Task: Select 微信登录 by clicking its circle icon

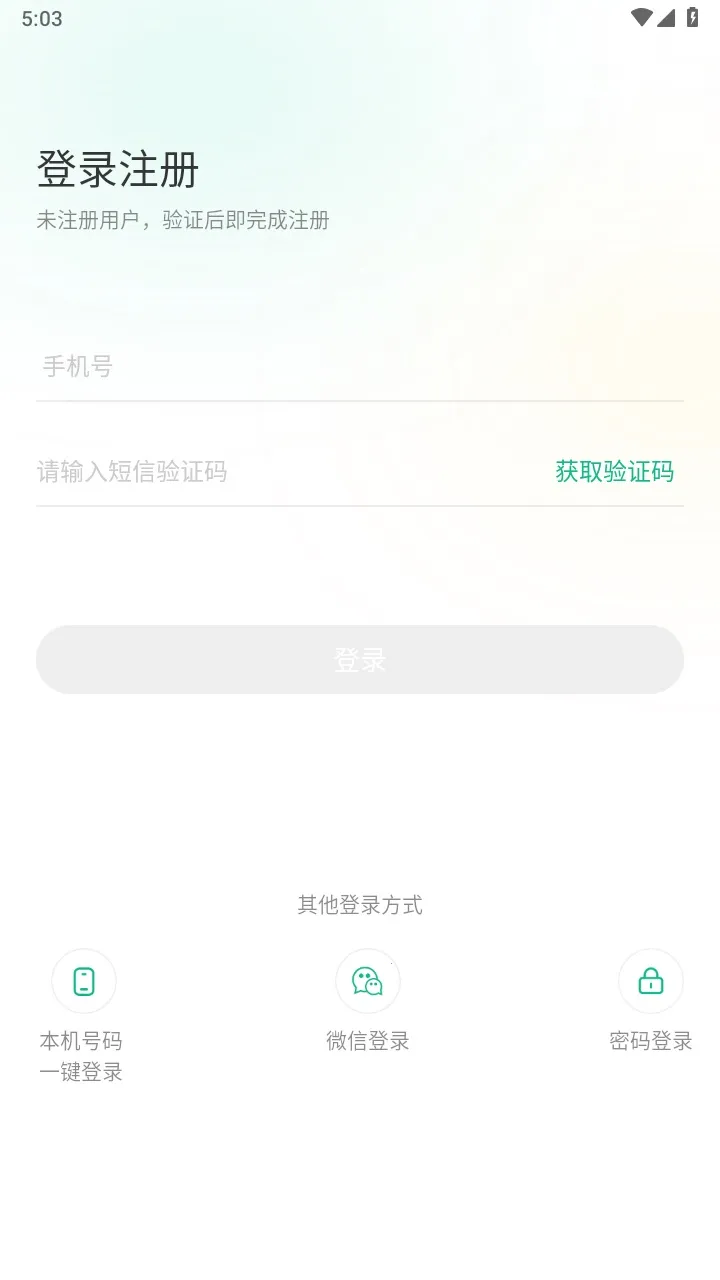Action: (x=368, y=981)
